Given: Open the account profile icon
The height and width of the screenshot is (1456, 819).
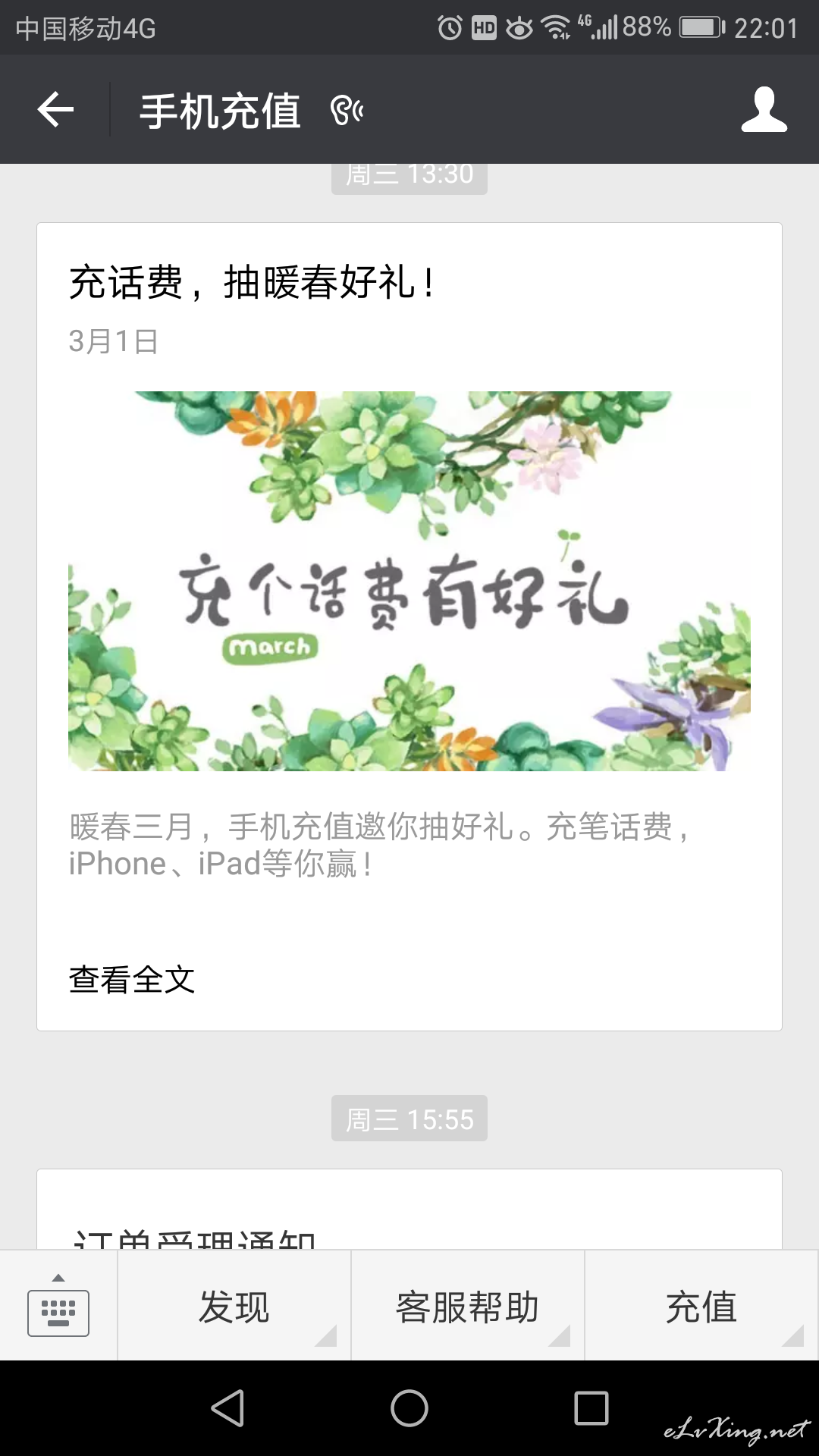Looking at the screenshot, I should pos(764,109).
